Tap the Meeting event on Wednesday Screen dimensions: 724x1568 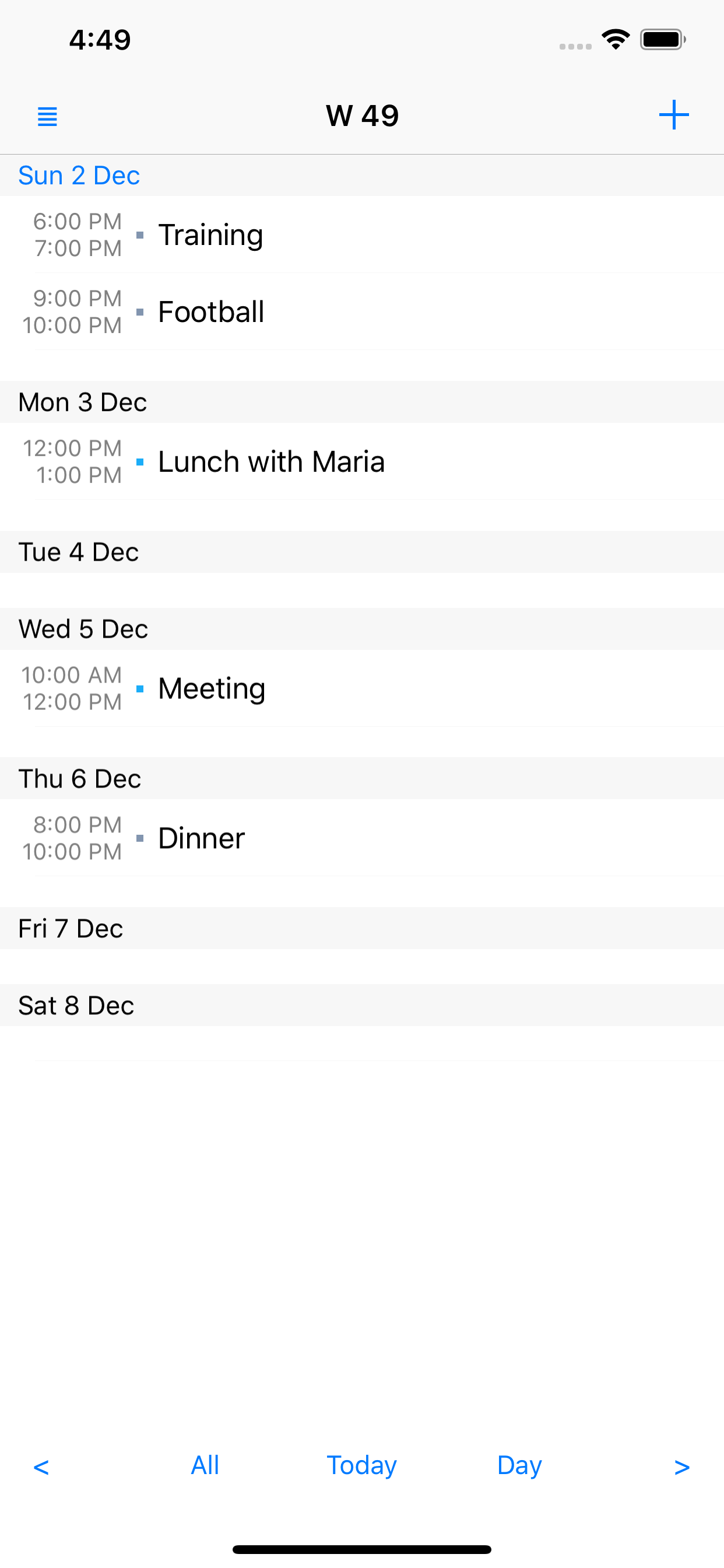[x=211, y=688]
